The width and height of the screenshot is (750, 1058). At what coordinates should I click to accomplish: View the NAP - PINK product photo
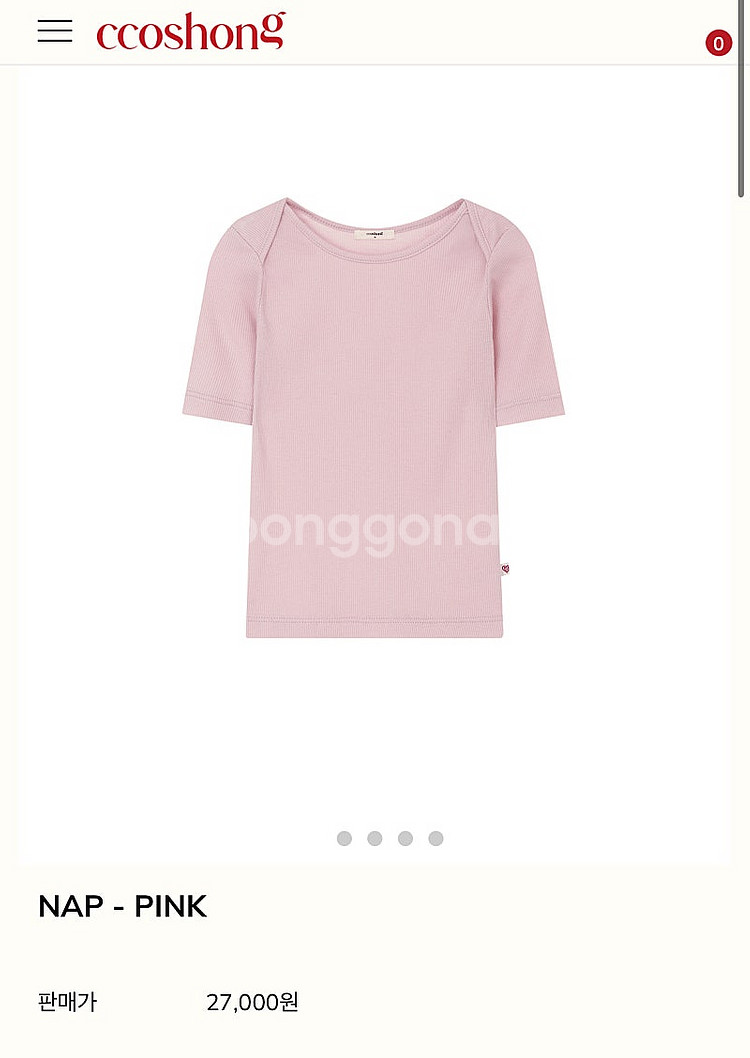(x=374, y=420)
